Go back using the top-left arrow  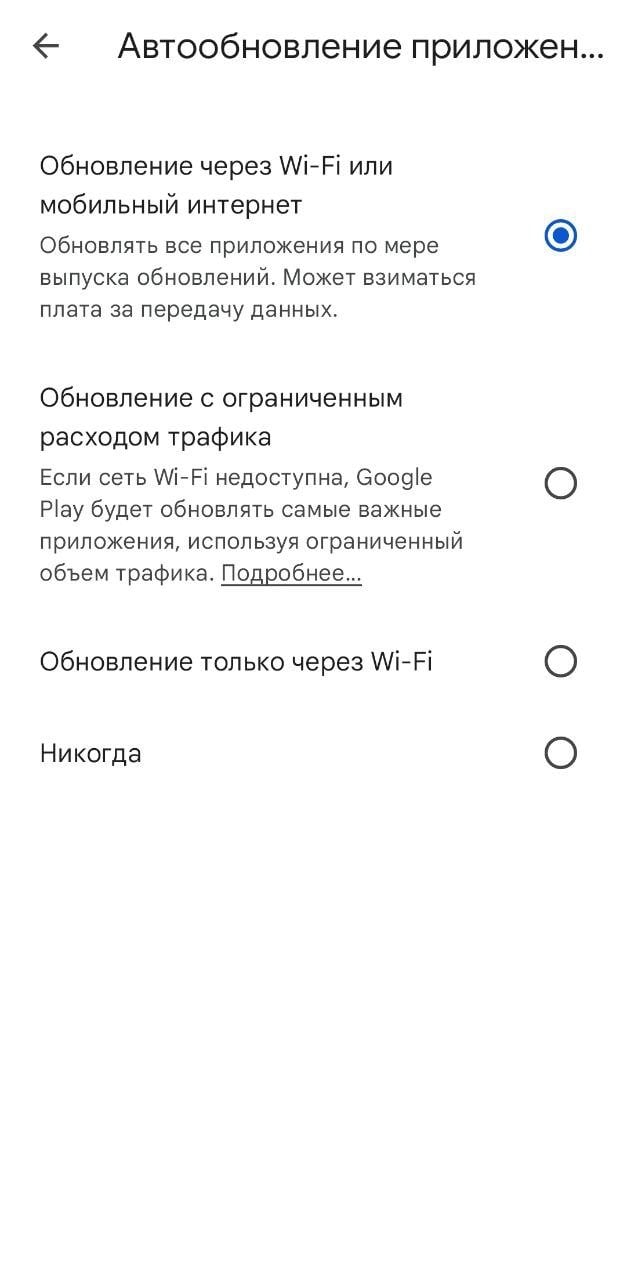46,46
